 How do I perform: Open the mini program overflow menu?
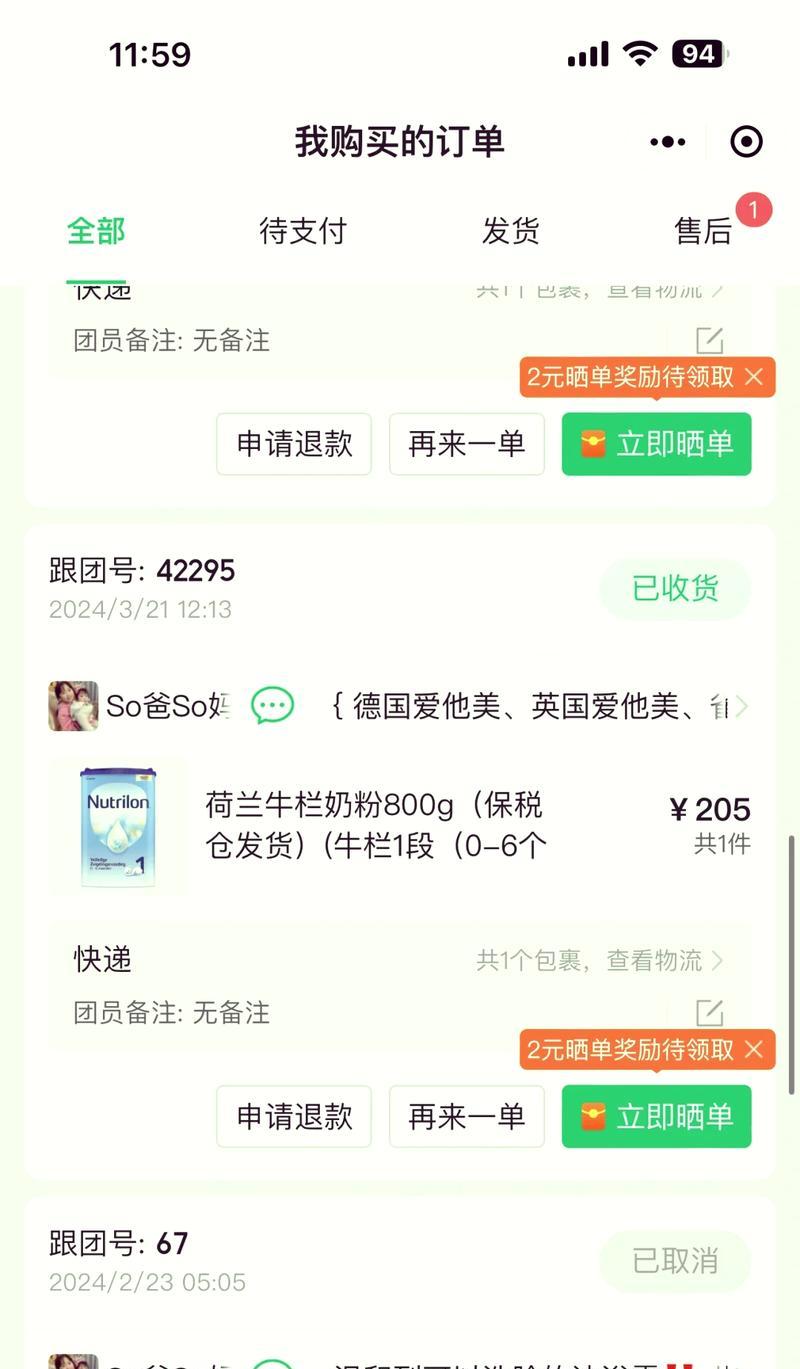tap(667, 142)
